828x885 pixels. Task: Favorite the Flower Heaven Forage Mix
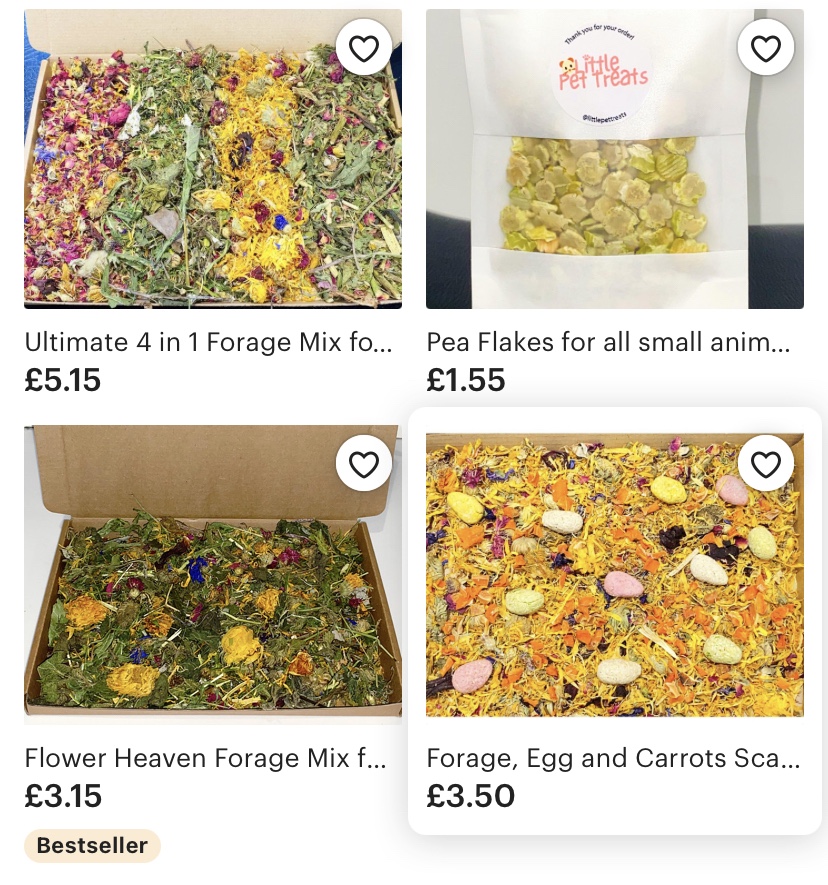tap(364, 464)
